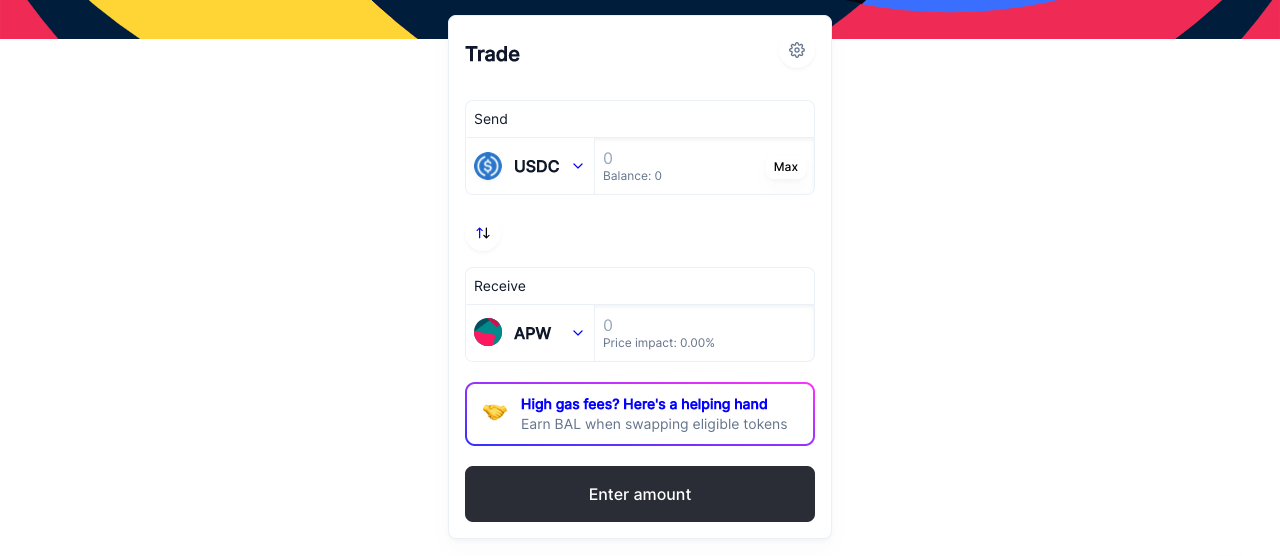Open the trade settings gear
Viewport: 1280px width, 556px height.
pos(797,50)
